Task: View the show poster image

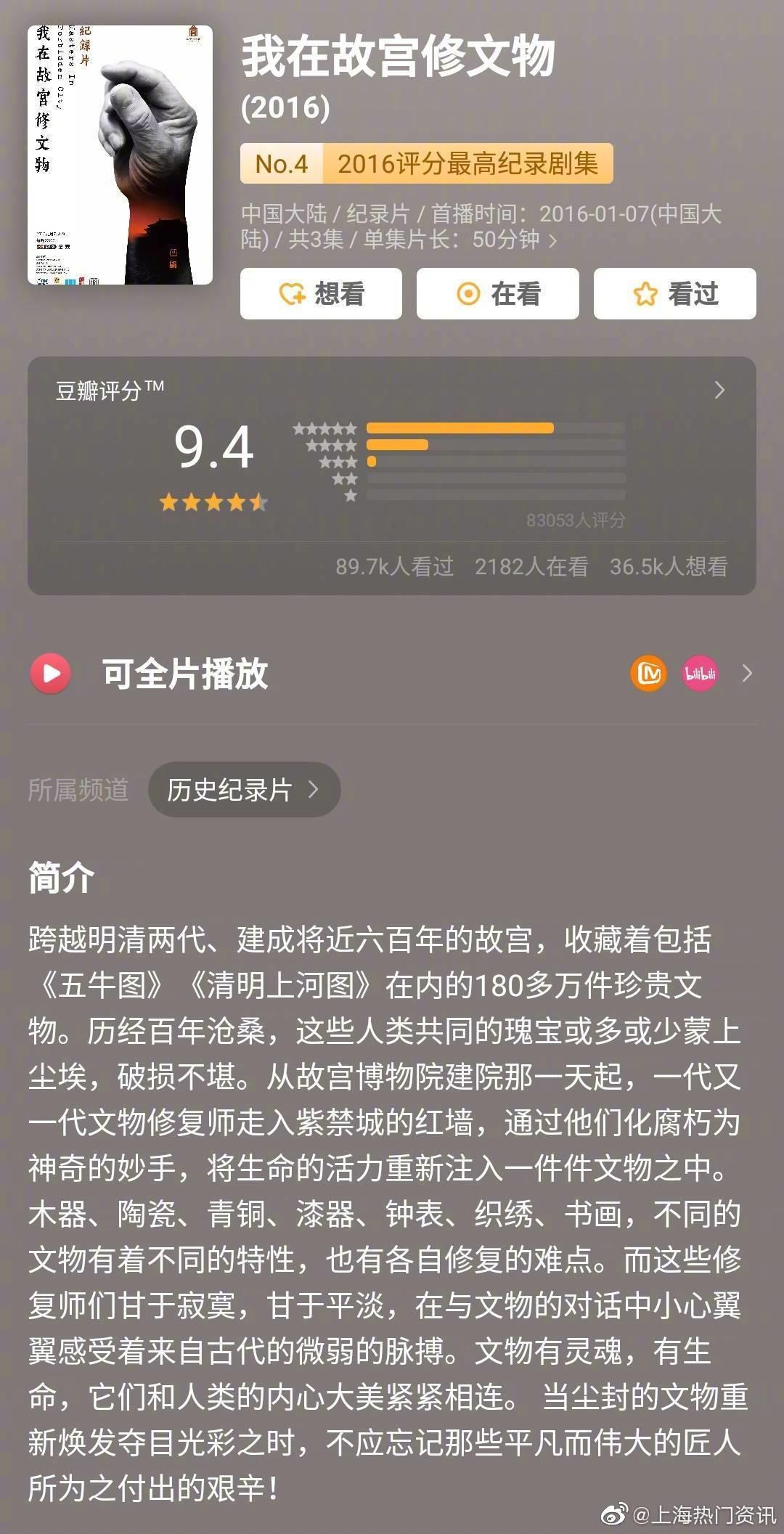Action: tap(120, 155)
